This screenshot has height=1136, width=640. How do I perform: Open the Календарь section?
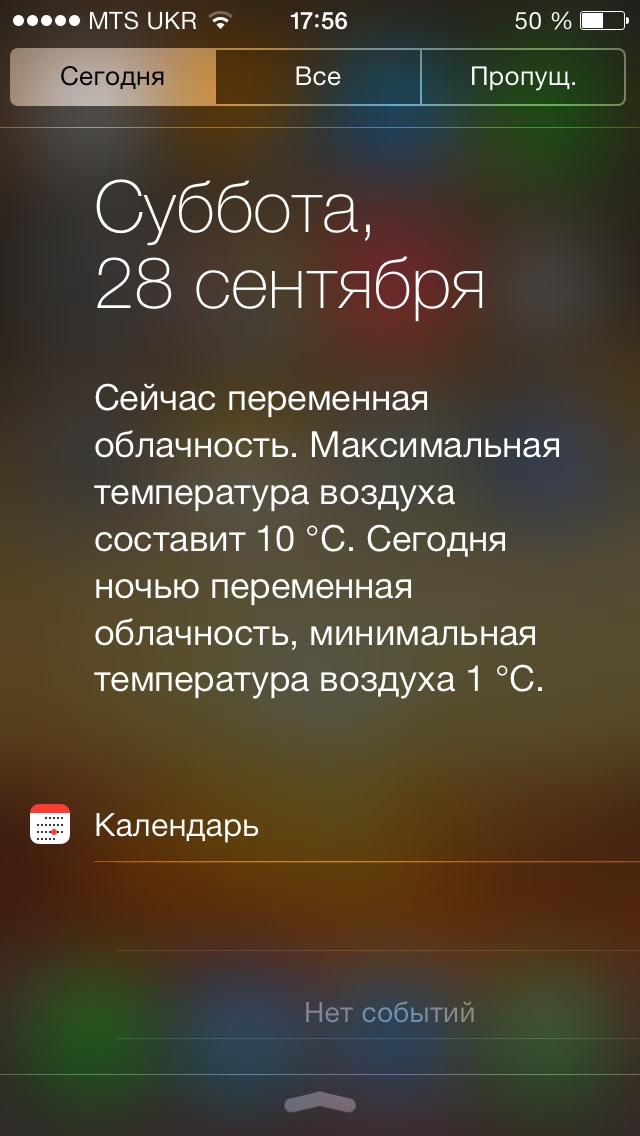pos(176,826)
